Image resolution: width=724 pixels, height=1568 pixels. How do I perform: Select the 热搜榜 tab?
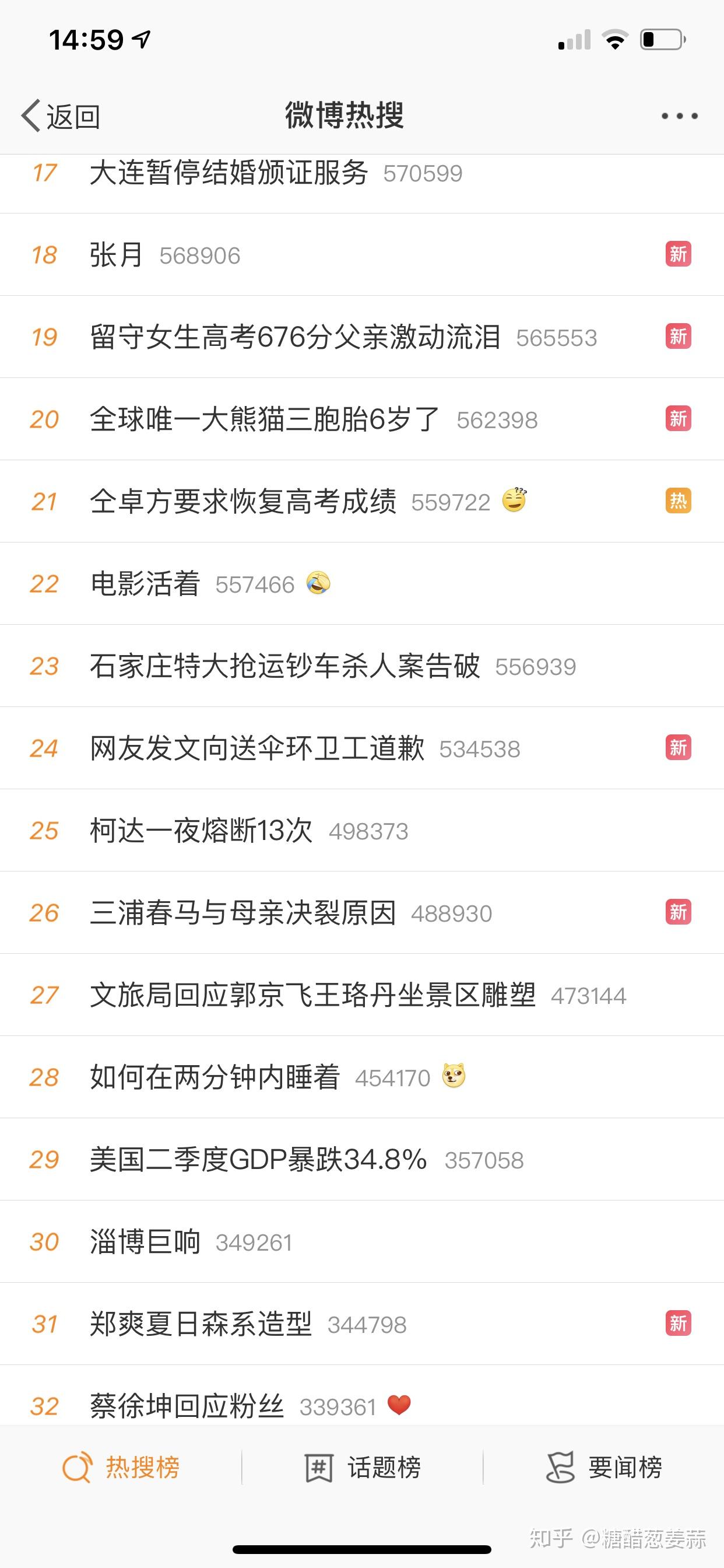tap(121, 1467)
